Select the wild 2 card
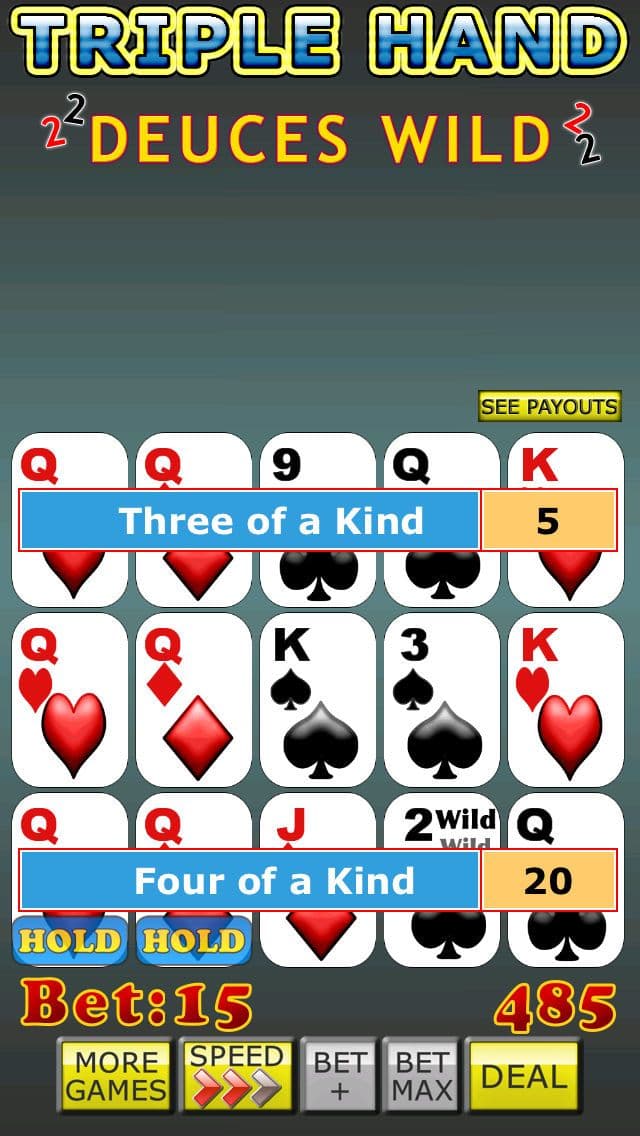Viewport: 640px width, 1136px height. point(441,880)
